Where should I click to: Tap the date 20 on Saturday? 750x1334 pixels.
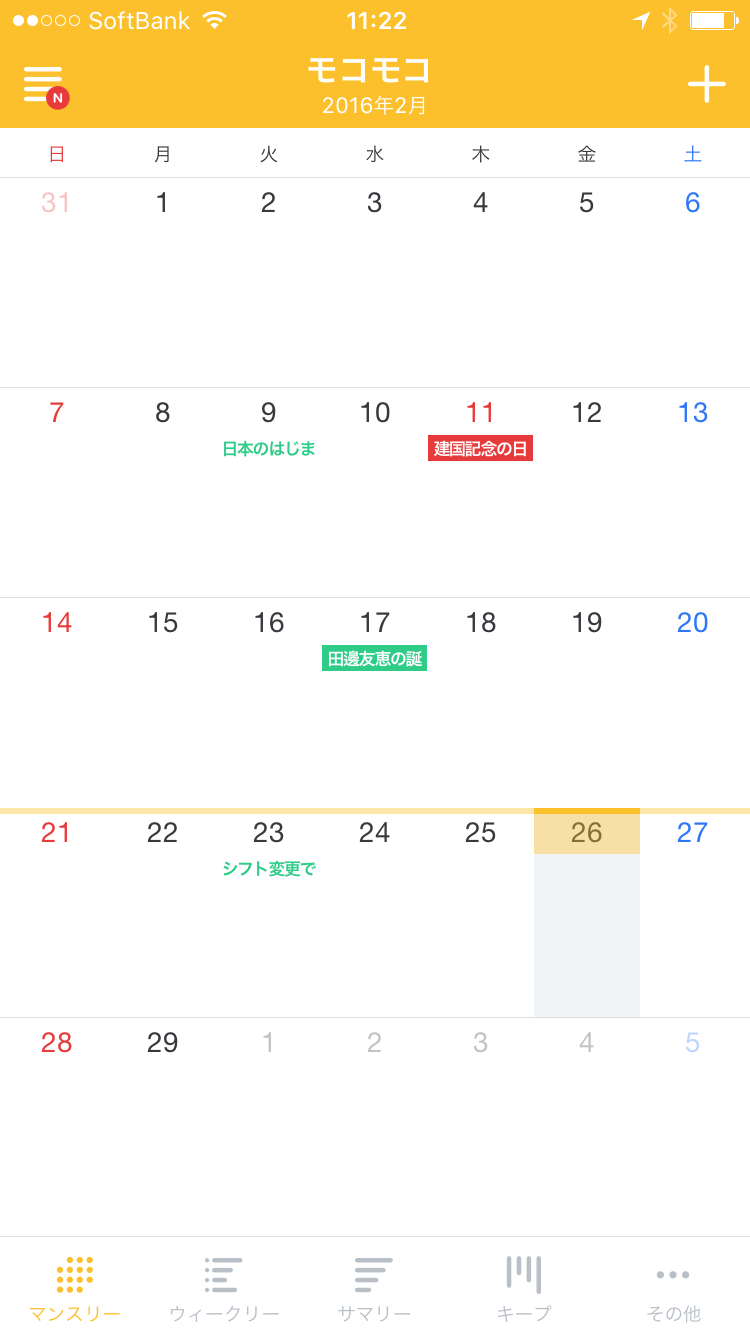click(x=692, y=623)
